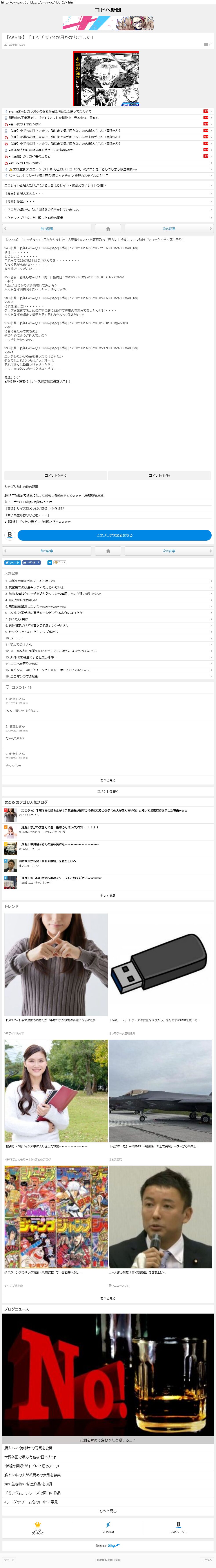Tap the home icon between article buttons

108,228
